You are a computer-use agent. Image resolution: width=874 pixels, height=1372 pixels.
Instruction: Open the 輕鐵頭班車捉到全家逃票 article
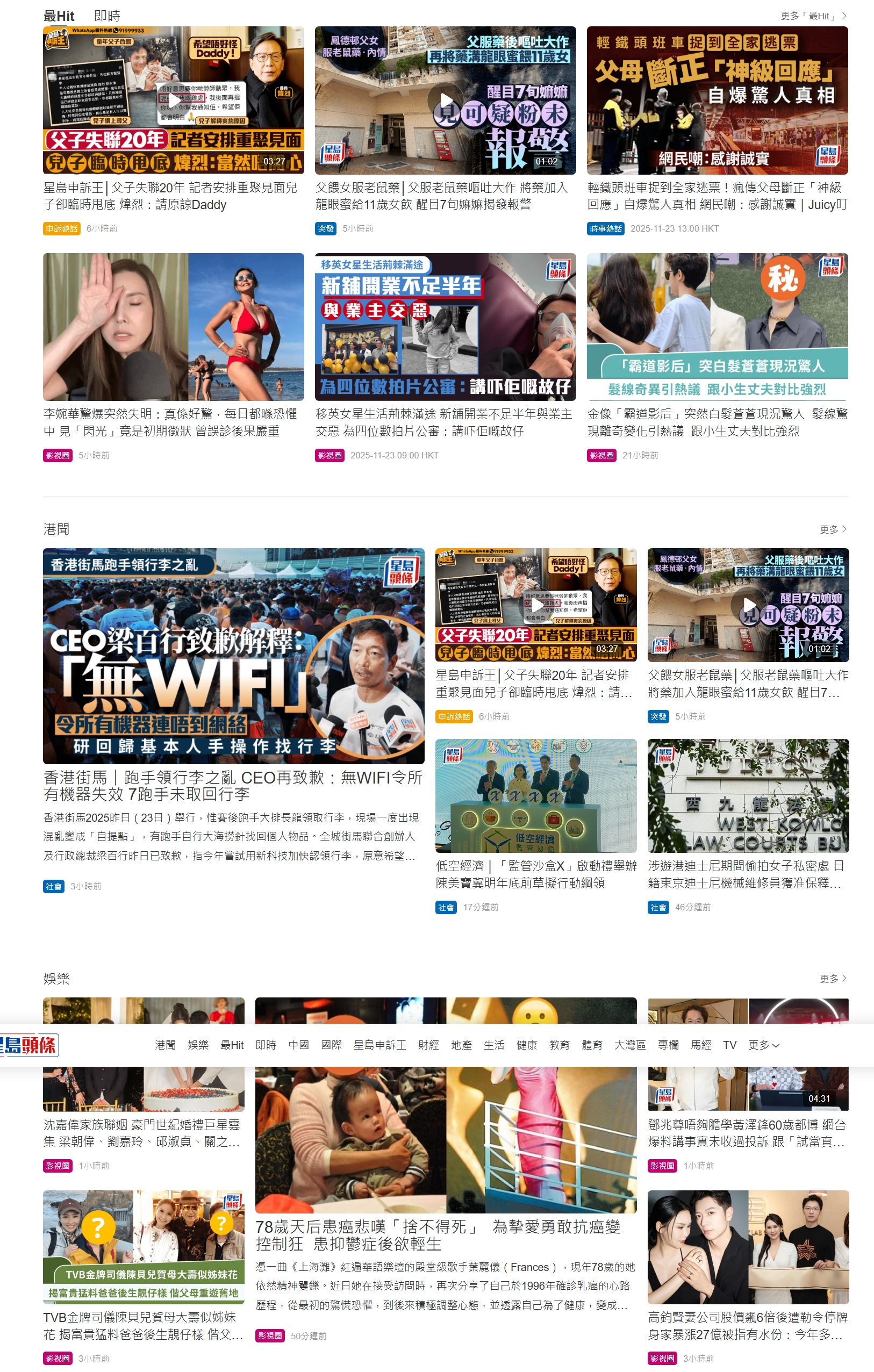(717, 196)
